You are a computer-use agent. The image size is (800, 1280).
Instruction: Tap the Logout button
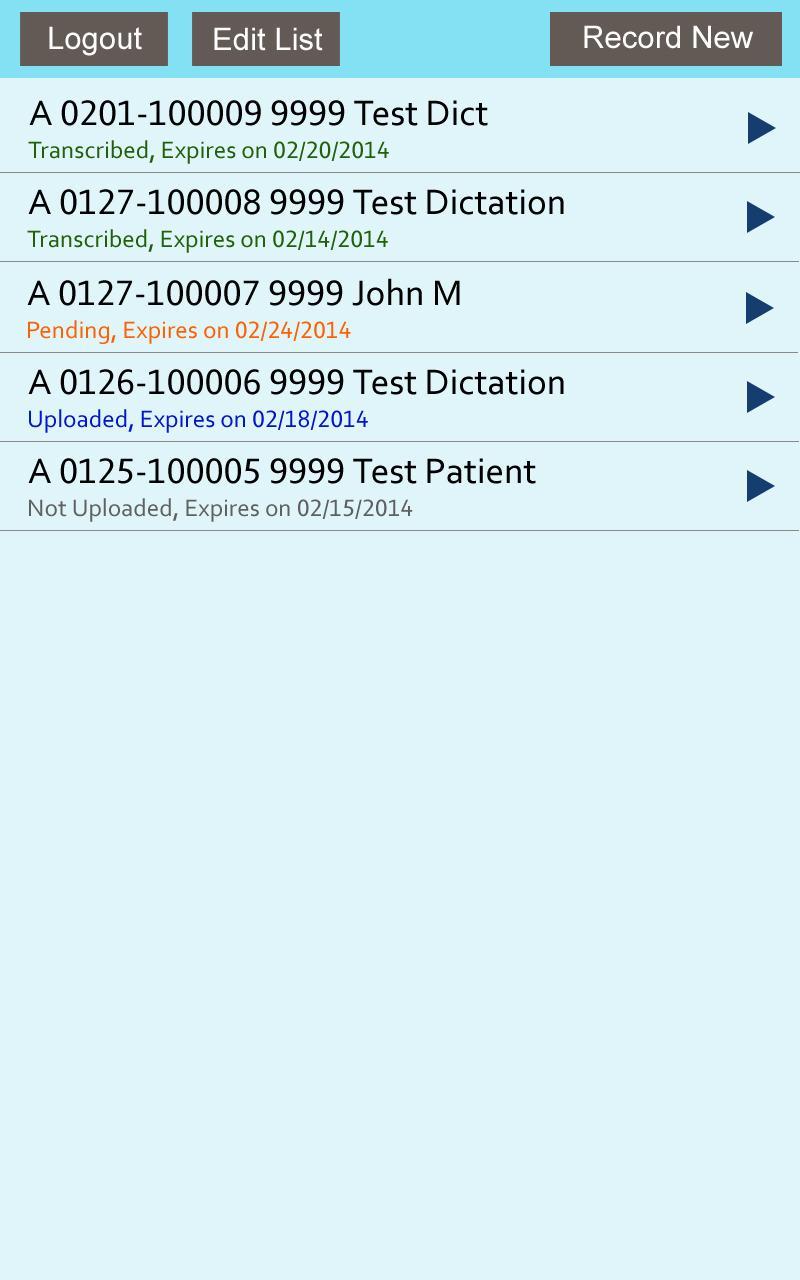pos(94,39)
